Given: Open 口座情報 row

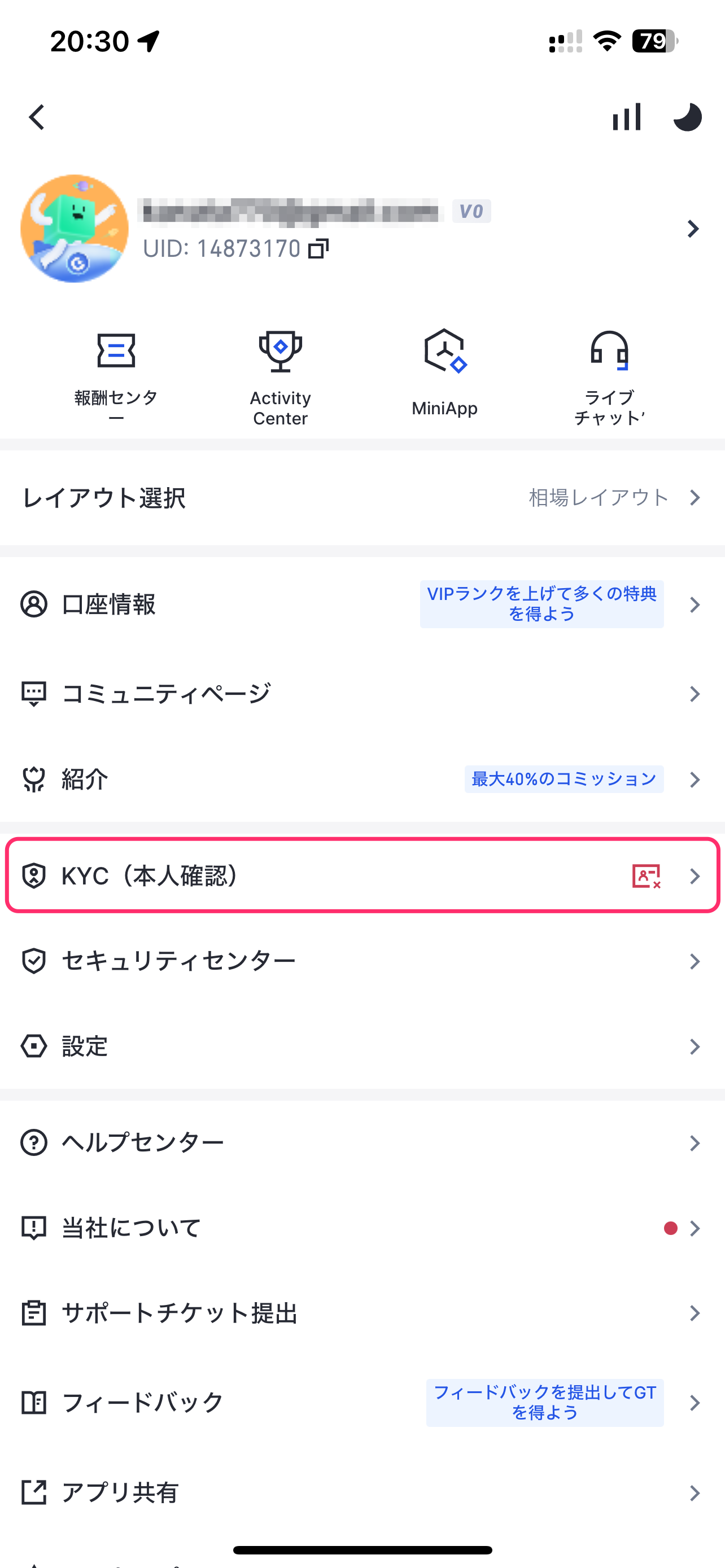Looking at the screenshot, I should pos(362,605).
